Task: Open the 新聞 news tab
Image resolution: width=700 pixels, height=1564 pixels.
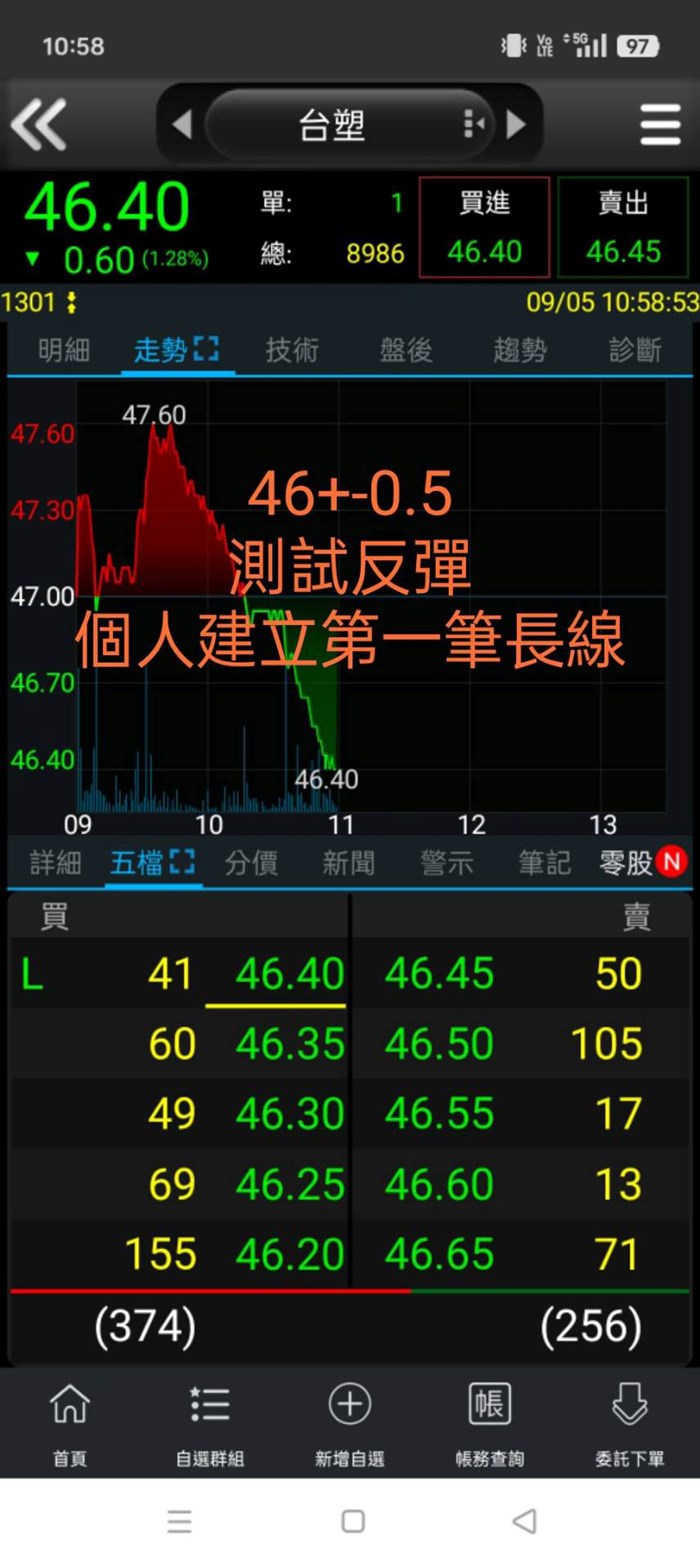Action: tap(348, 863)
